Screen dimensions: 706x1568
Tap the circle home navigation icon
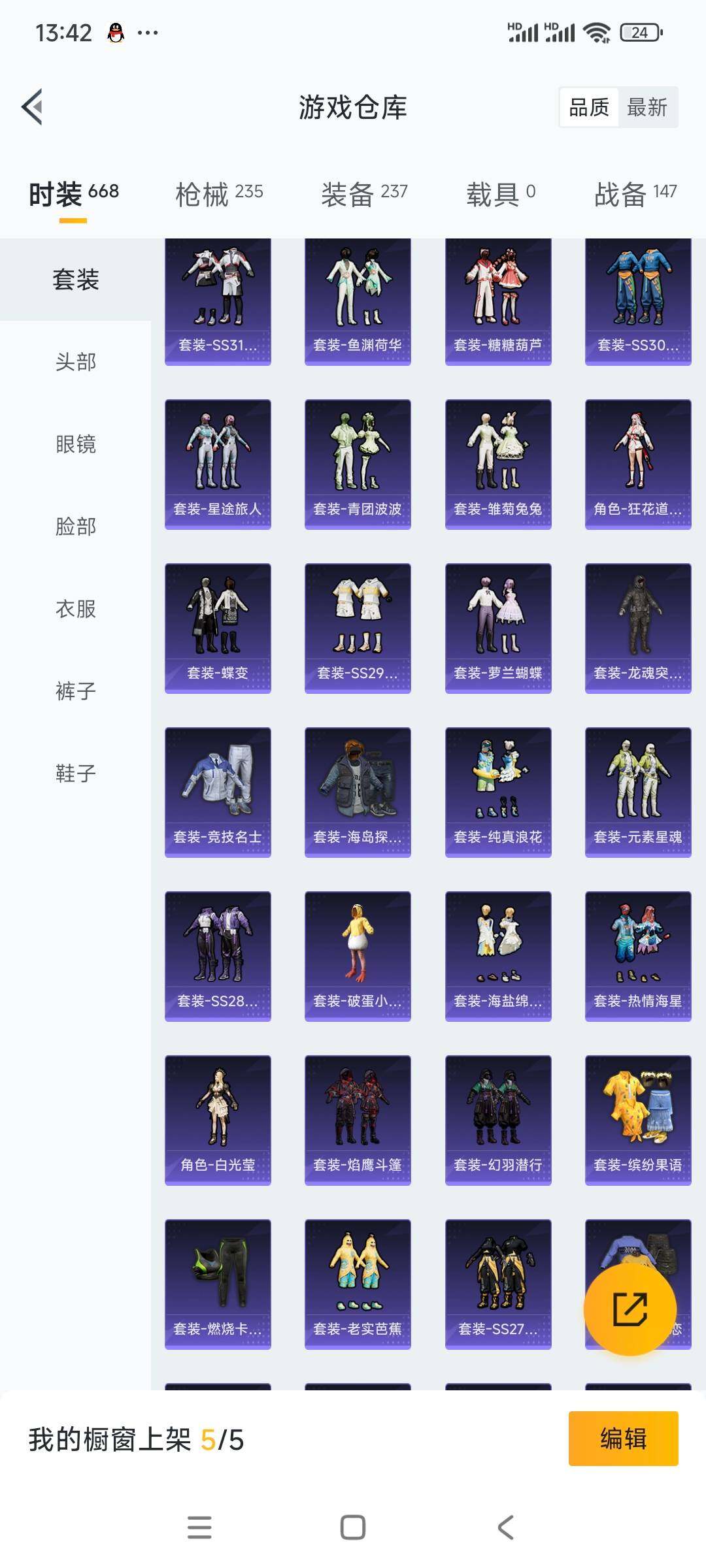click(x=353, y=1527)
